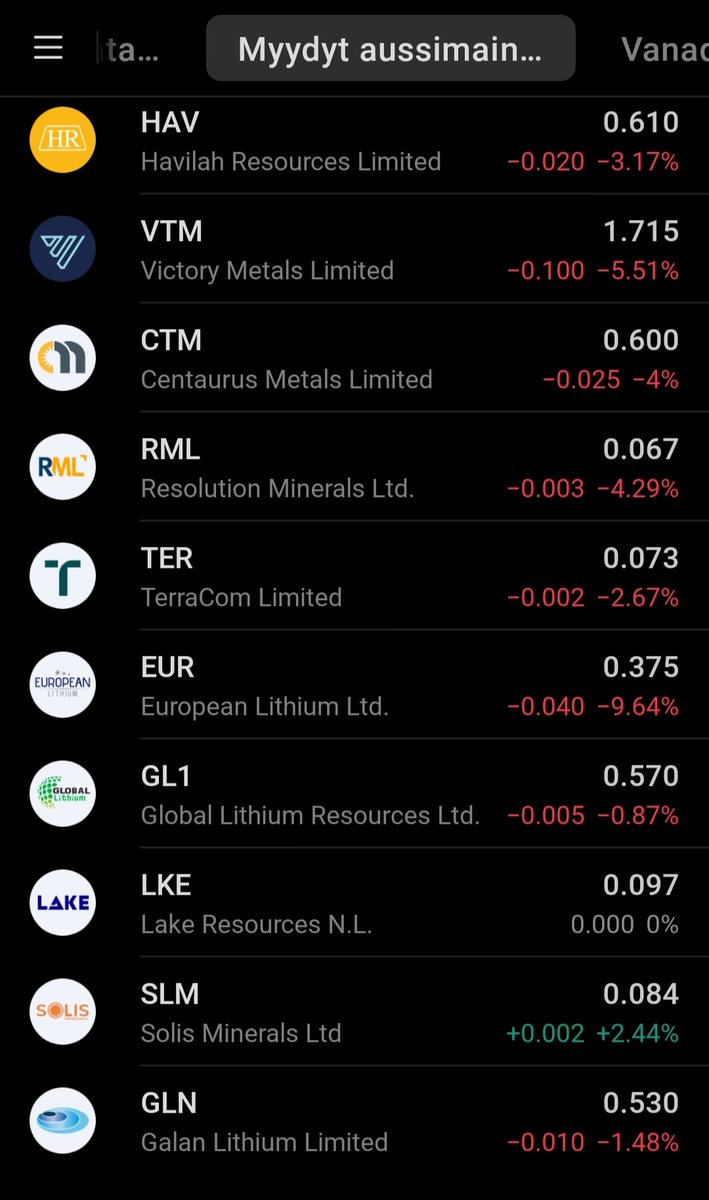This screenshot has width=709, height=1200.
Task: Open TerraCom Limited stock row
Action: 354,577
